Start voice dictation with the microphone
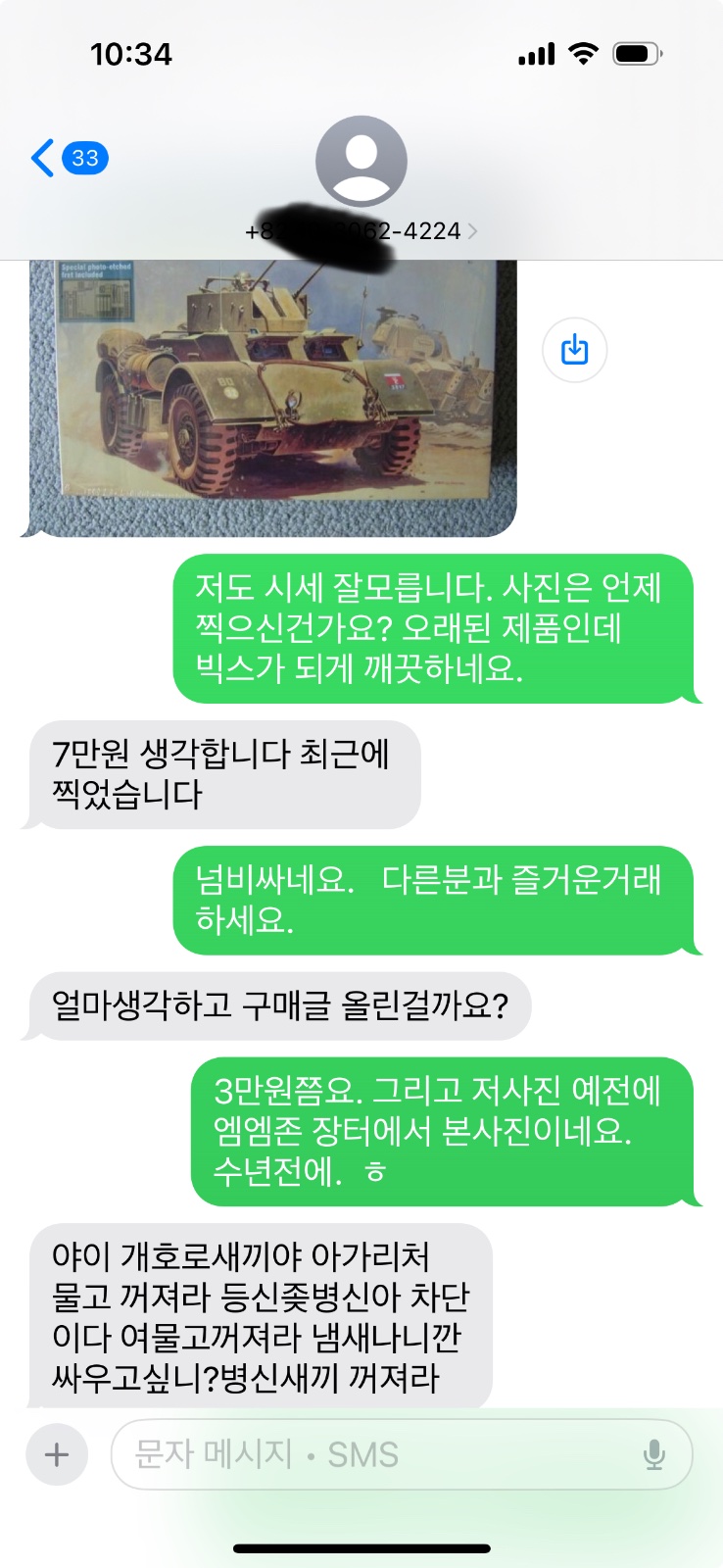Viewport: 723px width, 1568px height. [x=654, y=1455]
